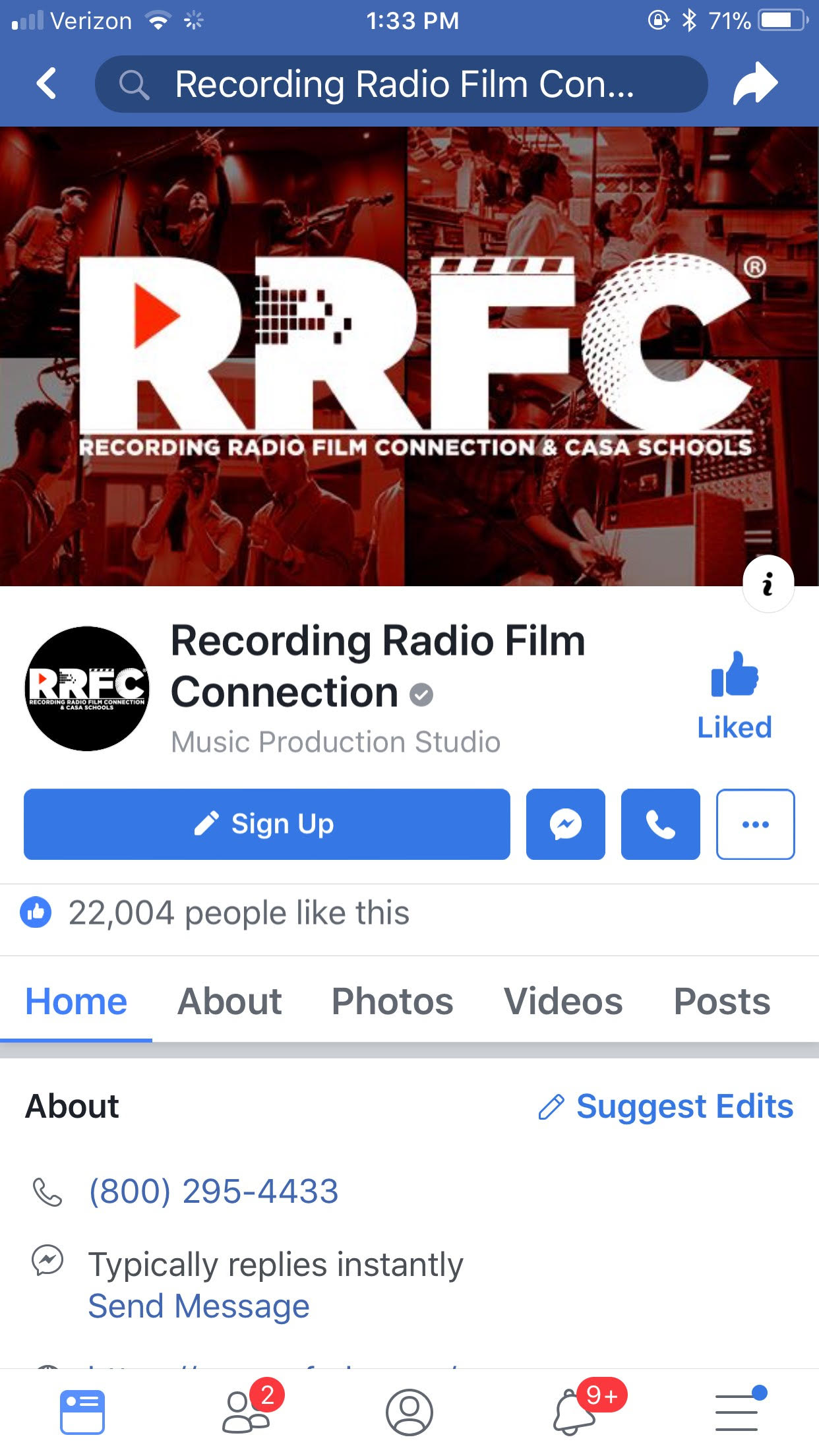Go back using the top-left arrow

(x=46, y=84)
